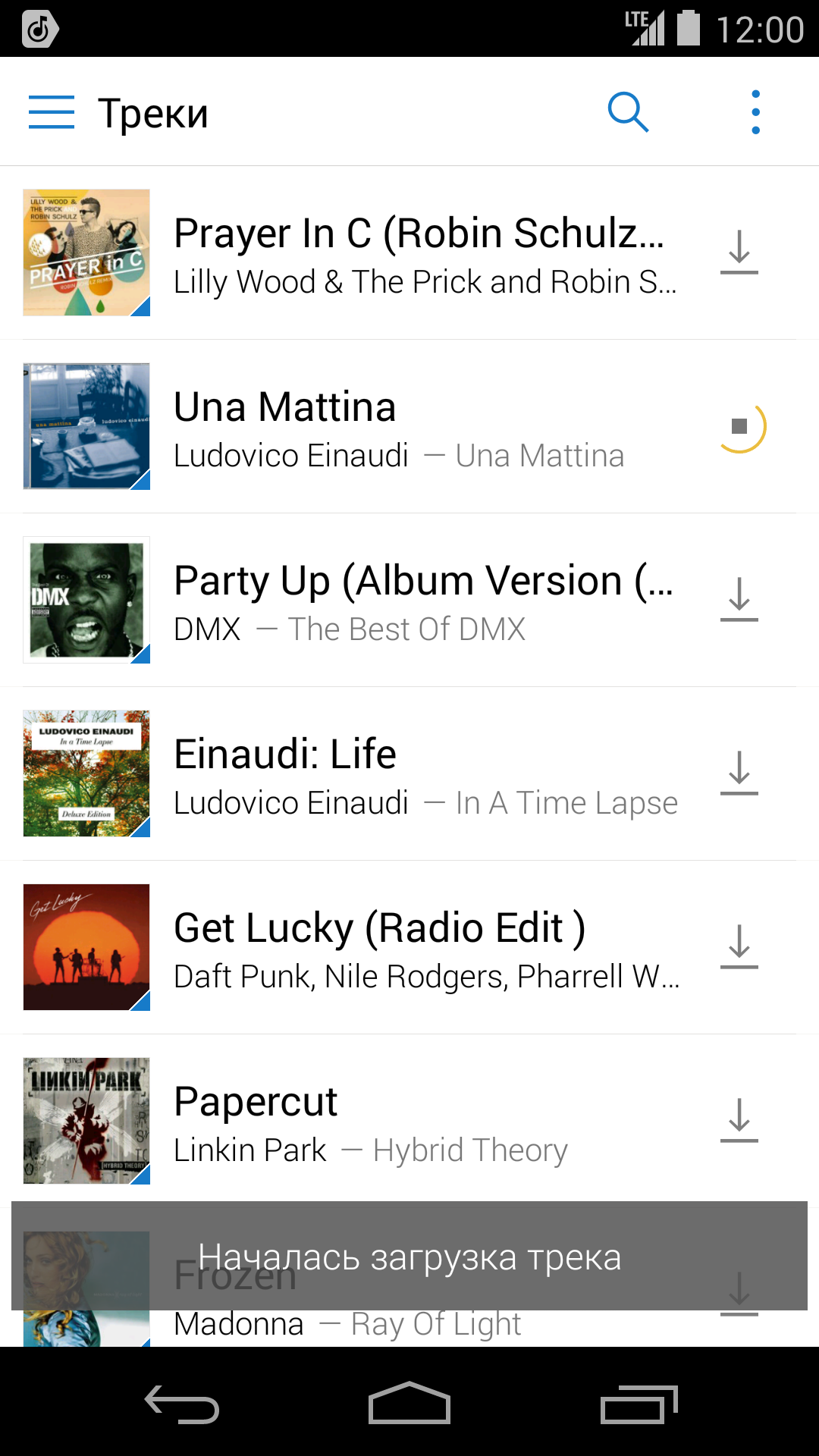Open the navigation drawer menu
This screenshot has height=1456, width=819.
tap(52, 112)
